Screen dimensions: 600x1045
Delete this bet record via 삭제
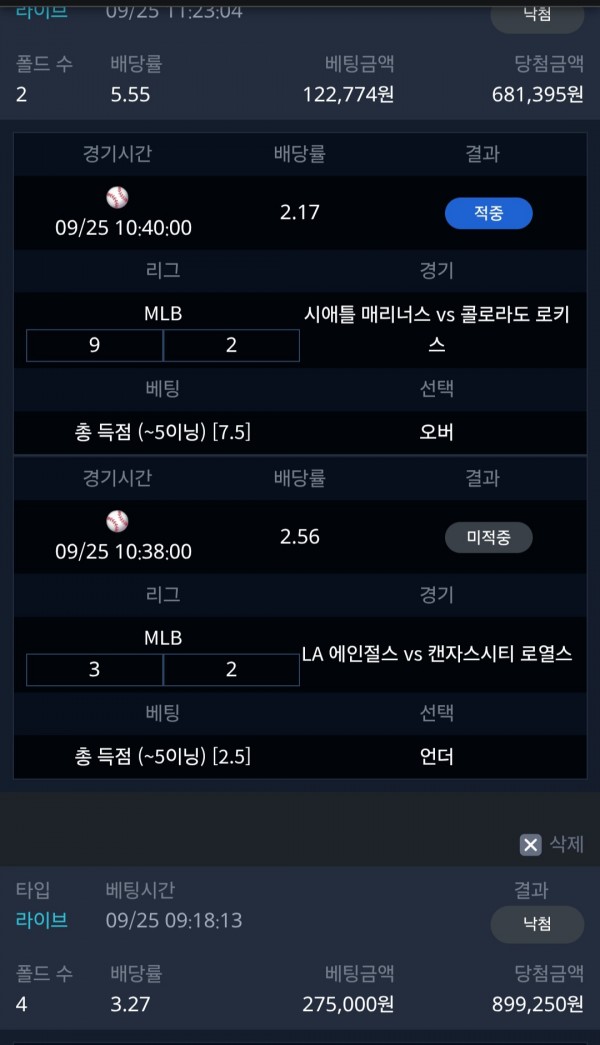[x=552, y=844]
